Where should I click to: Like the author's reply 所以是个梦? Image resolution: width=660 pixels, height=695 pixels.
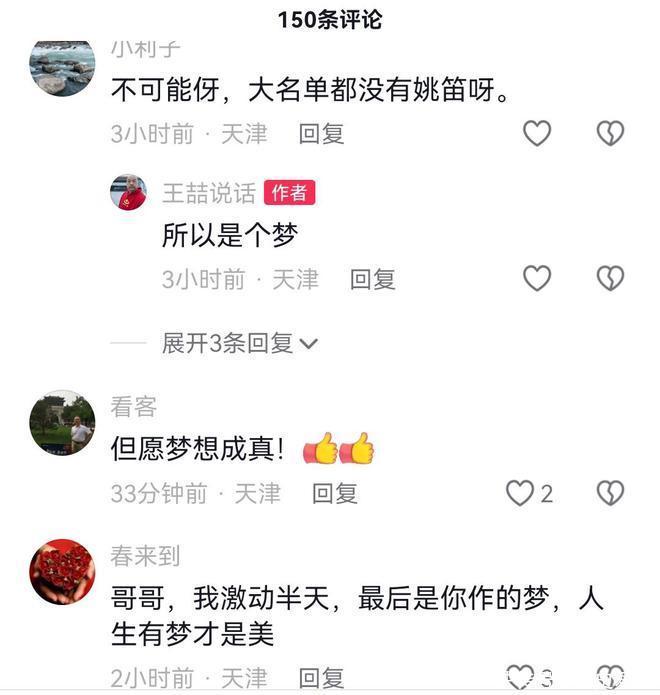pos(537,278)
